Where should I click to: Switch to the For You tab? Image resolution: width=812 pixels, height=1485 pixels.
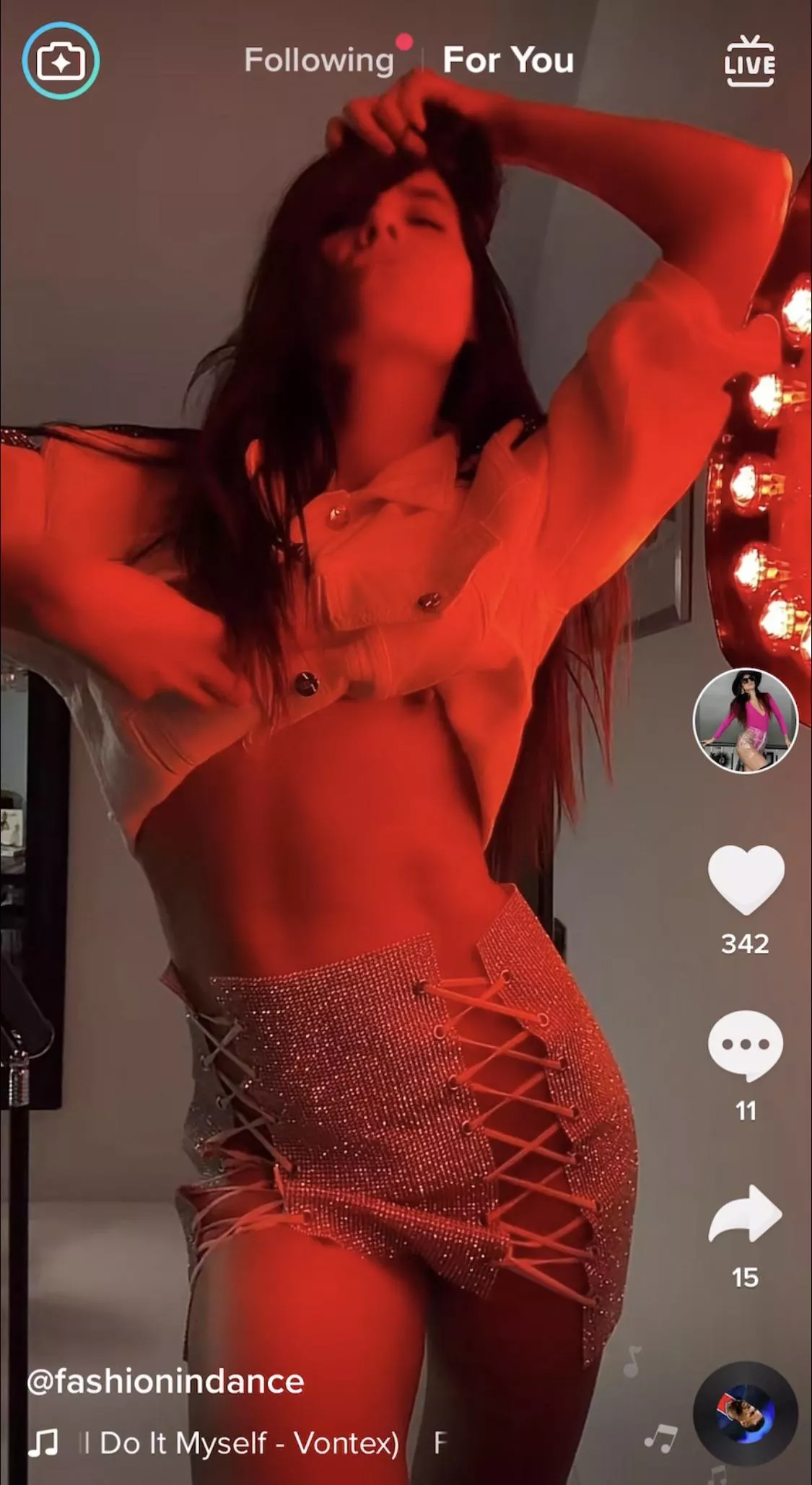pyautogui.click(x=508, y=60)
